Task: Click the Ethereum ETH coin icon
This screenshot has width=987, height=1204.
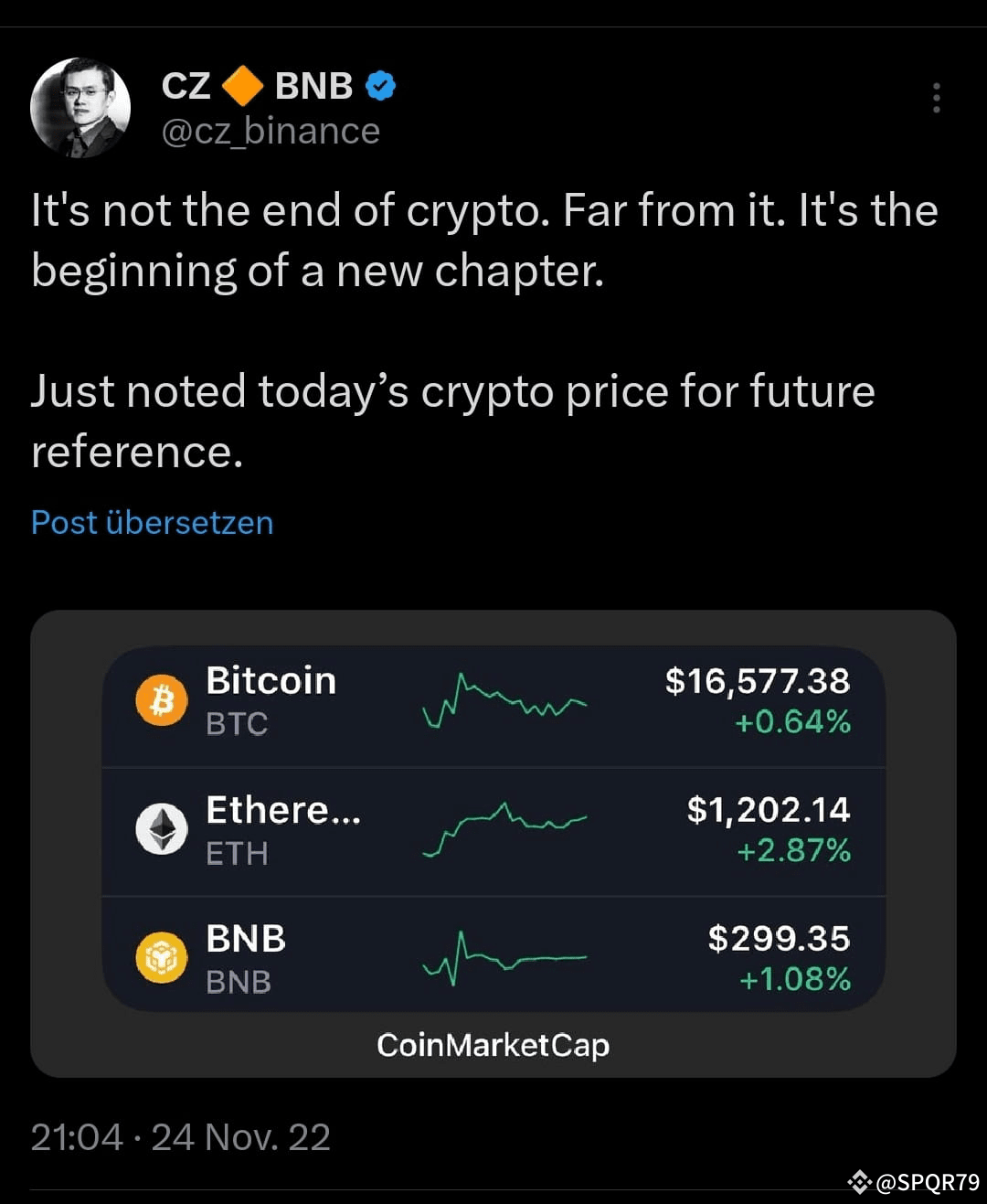Action: [x=161, y=830]
